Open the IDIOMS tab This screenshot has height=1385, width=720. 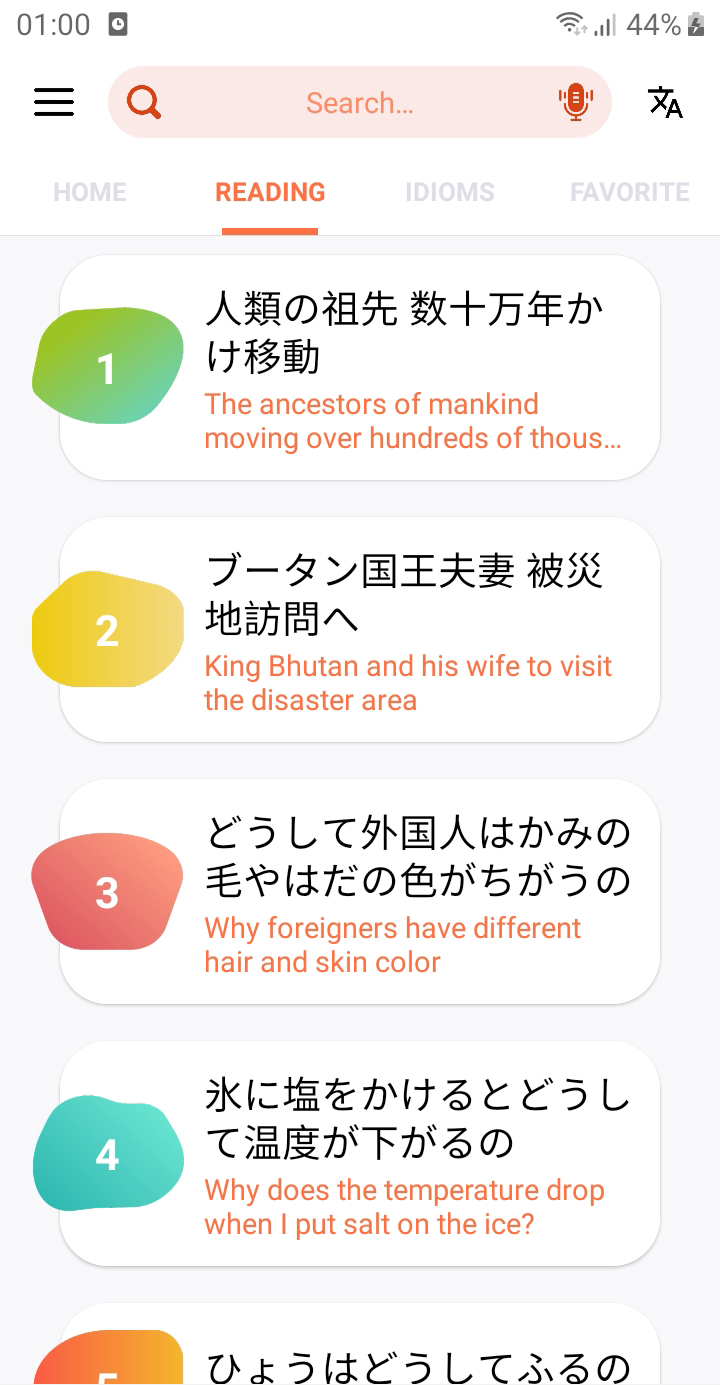(449, 191)
